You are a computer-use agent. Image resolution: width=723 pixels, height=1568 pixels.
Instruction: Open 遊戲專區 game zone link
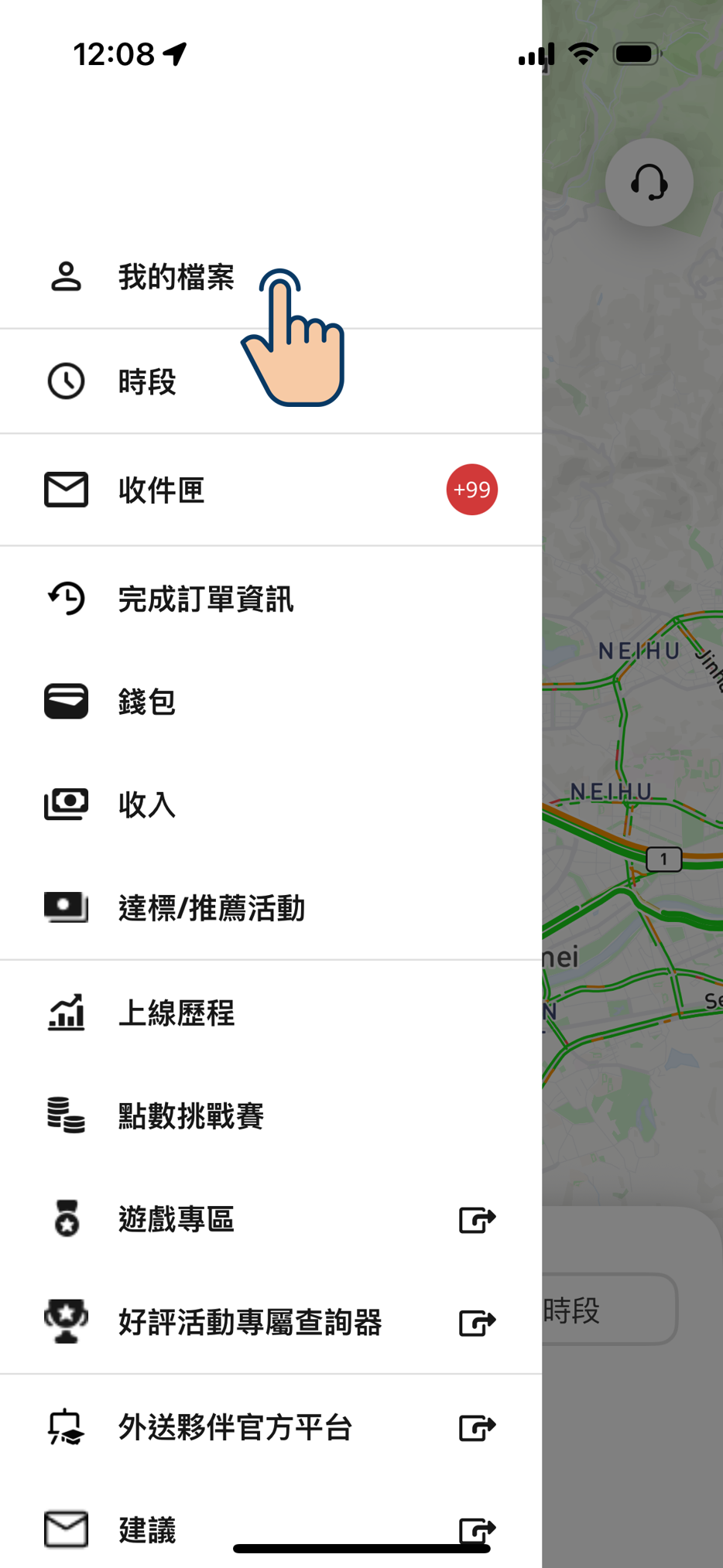[x=176, y=1219]
